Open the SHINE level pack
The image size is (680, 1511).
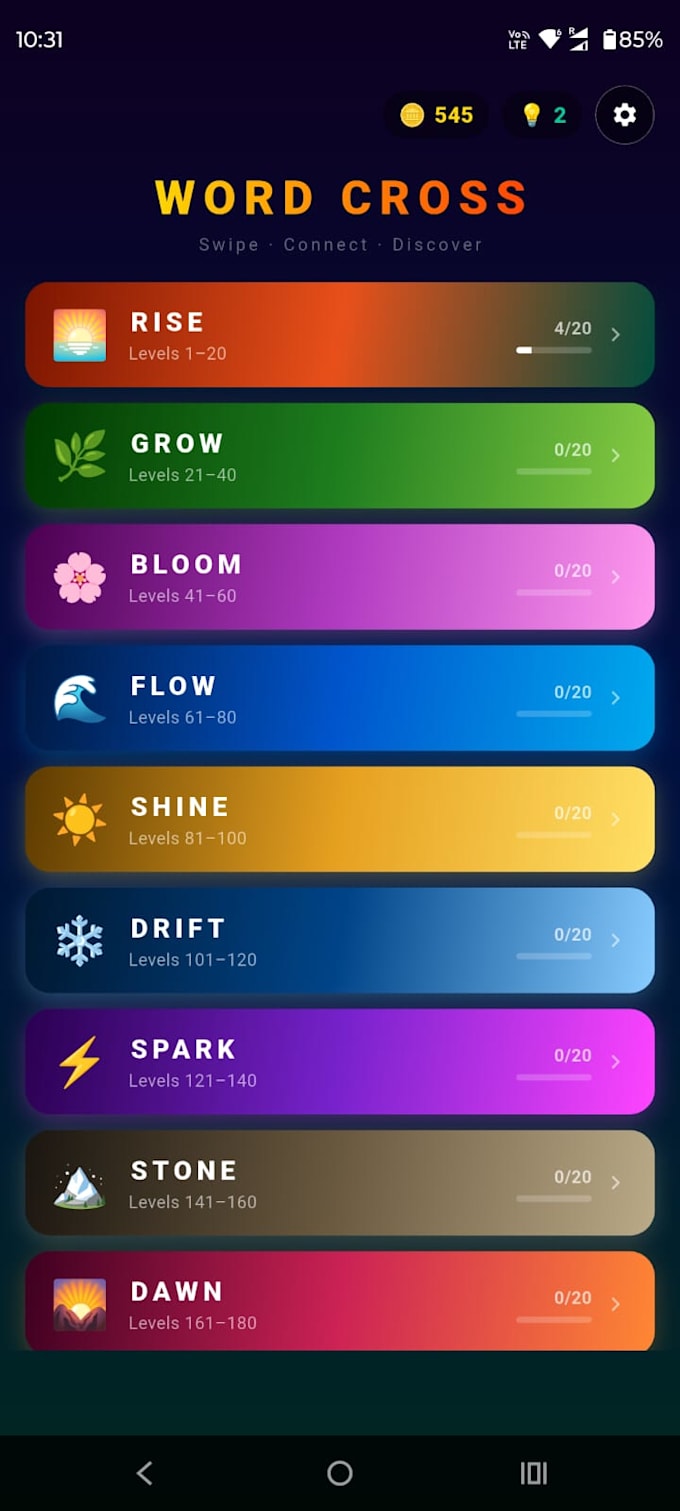coord(340,819)
